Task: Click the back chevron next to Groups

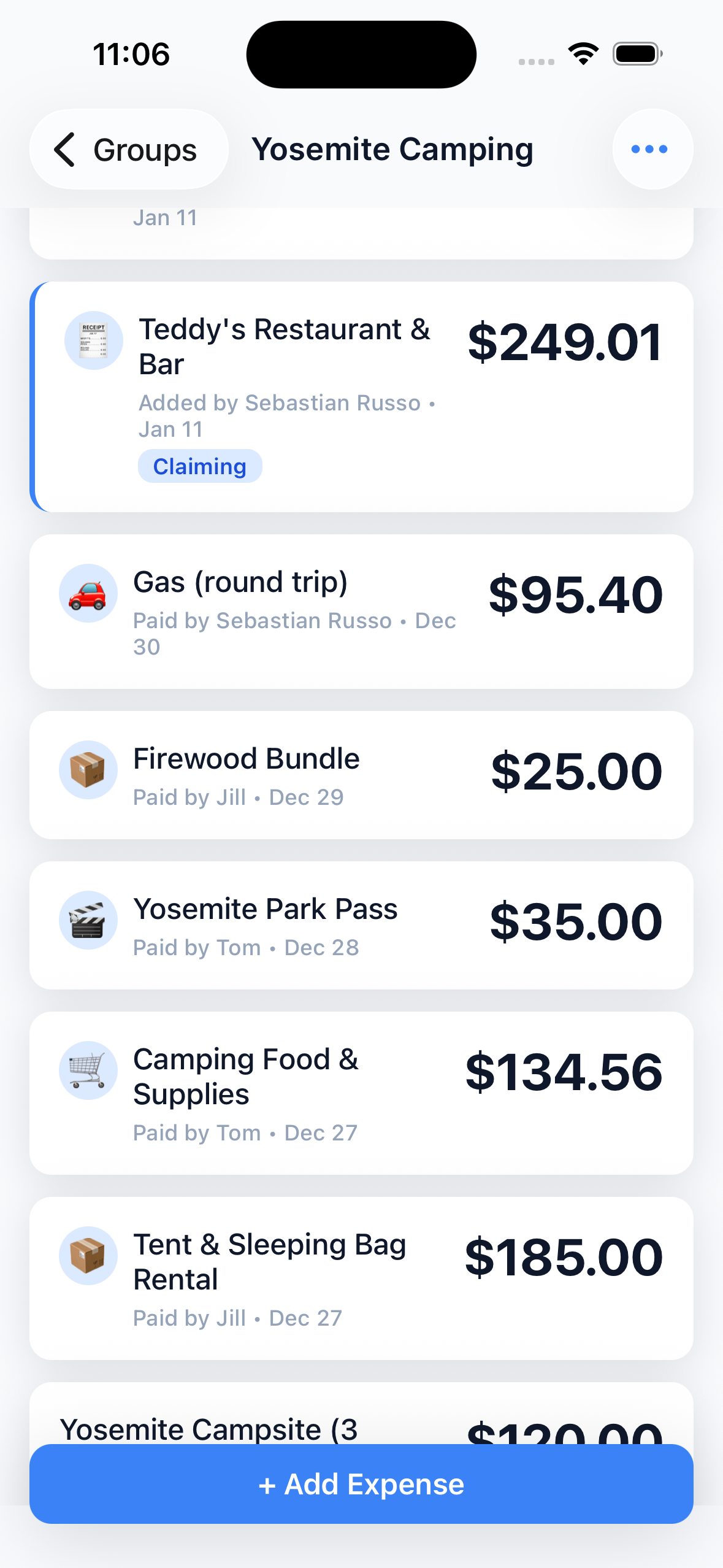Action: pyautogui.click(x=66, y=149)
